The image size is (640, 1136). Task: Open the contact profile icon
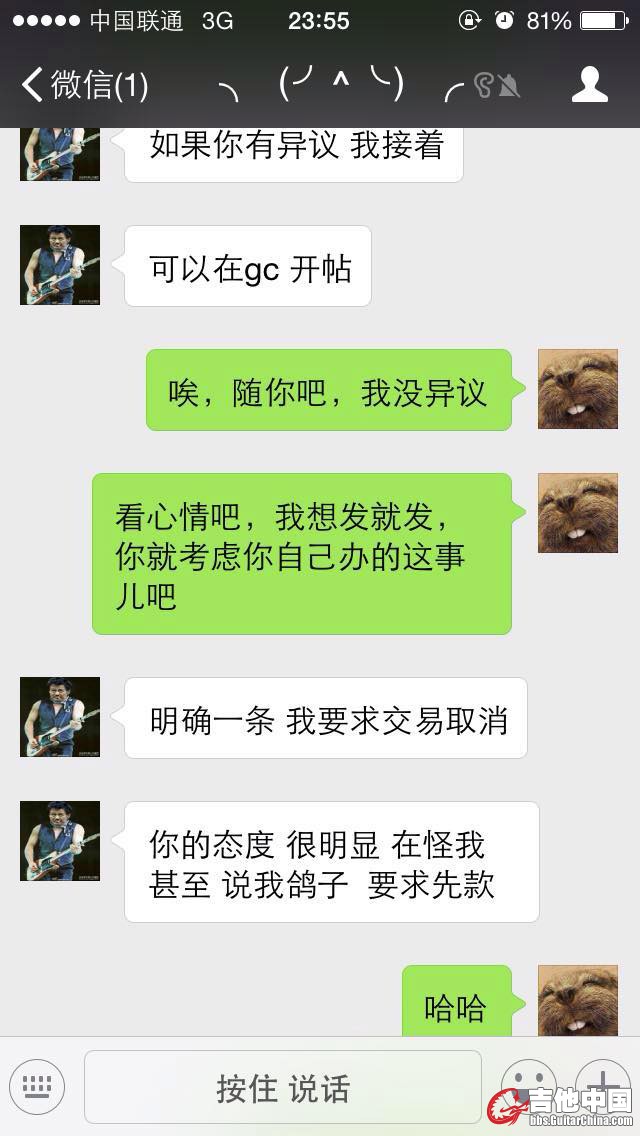pos(589,85)
